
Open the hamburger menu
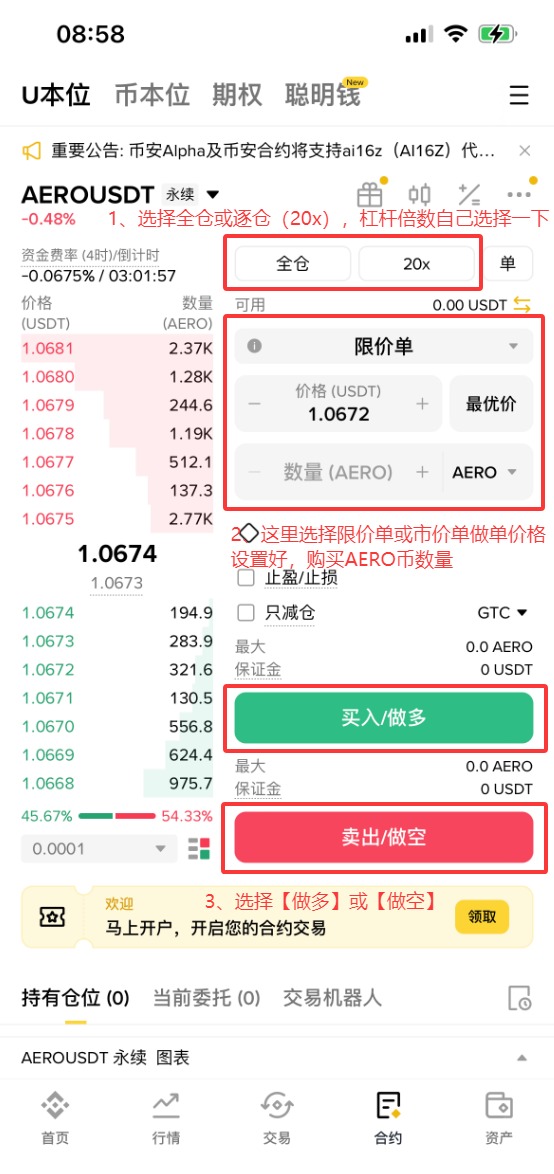[x=519, y=96]
